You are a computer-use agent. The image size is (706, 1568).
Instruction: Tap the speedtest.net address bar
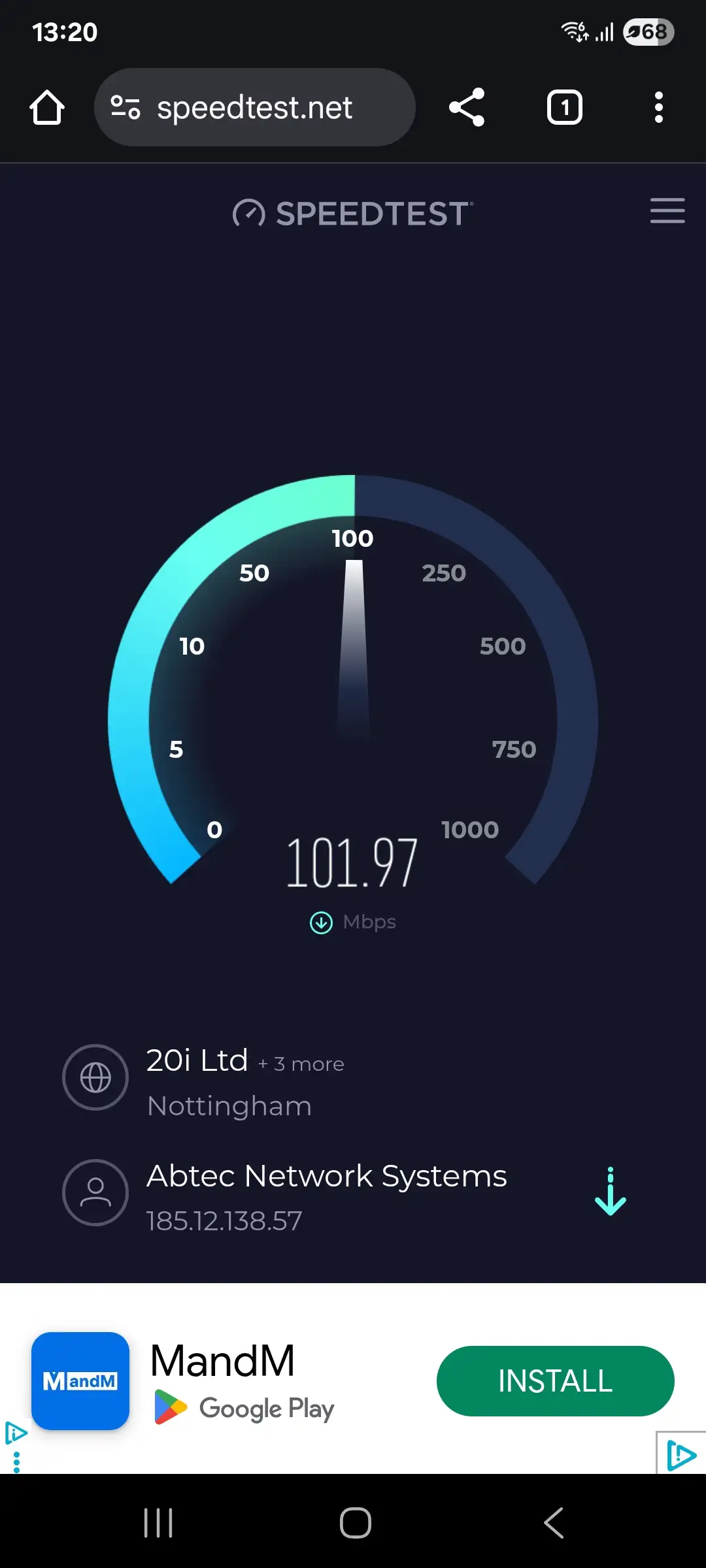[x=255, y=107]
